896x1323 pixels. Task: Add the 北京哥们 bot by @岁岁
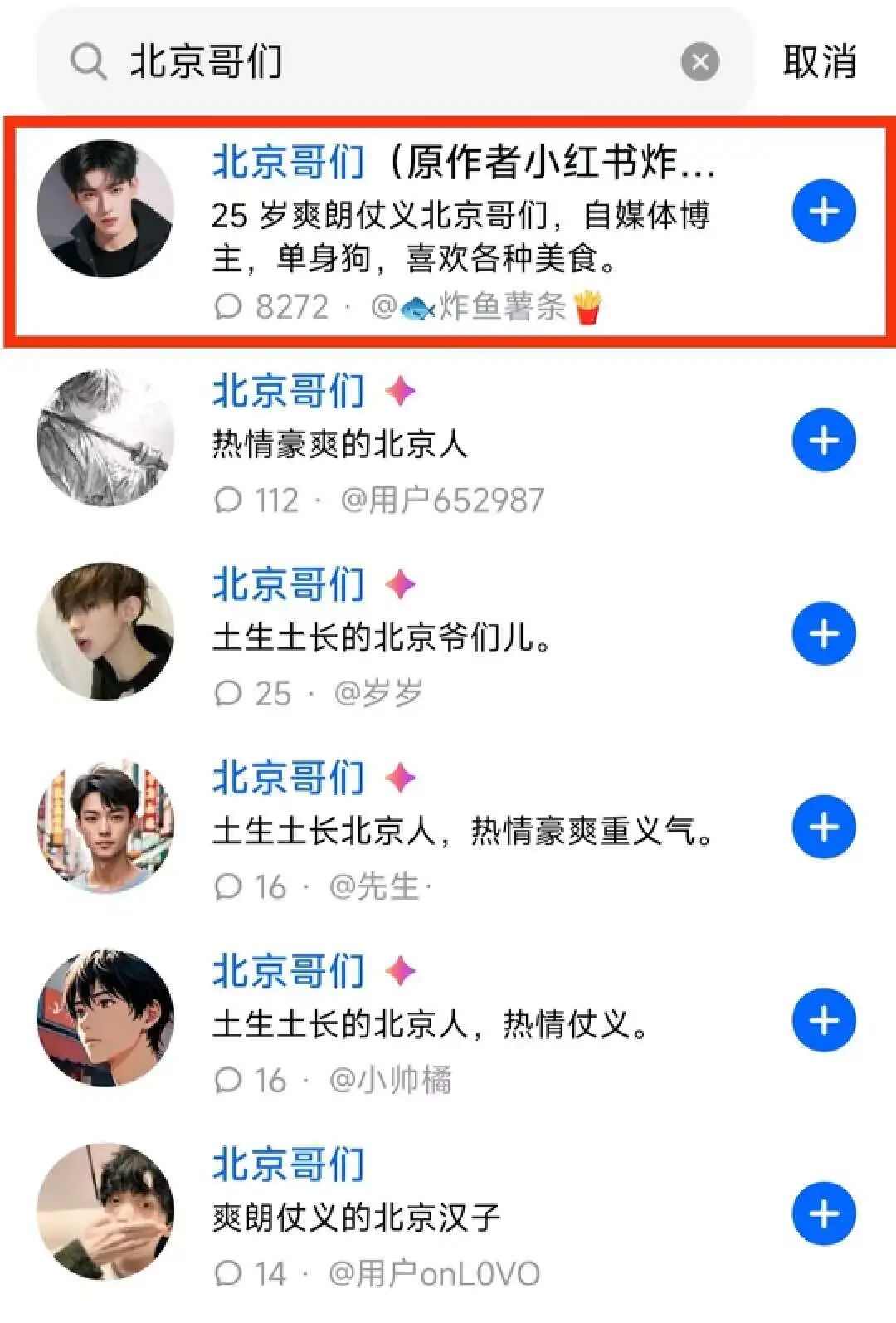coord(823,634)
